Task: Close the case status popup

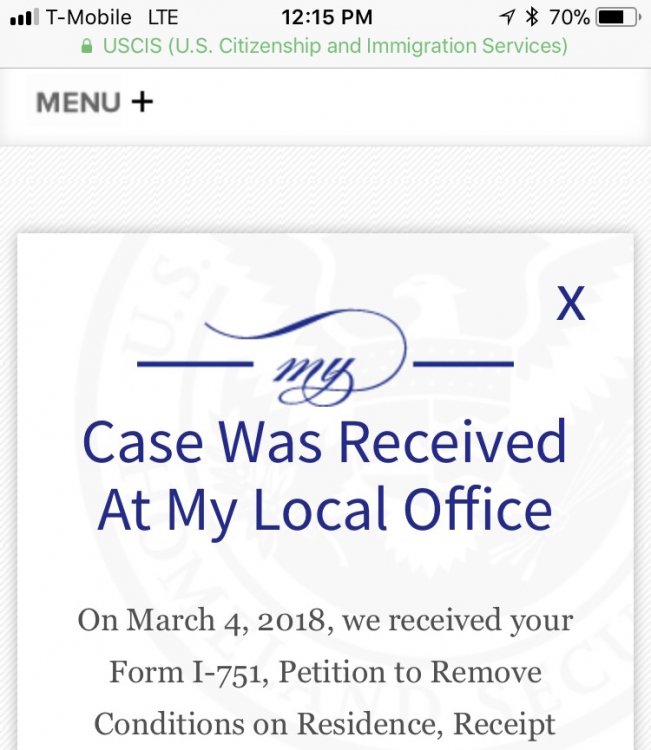Action: (x=570, y=302)
